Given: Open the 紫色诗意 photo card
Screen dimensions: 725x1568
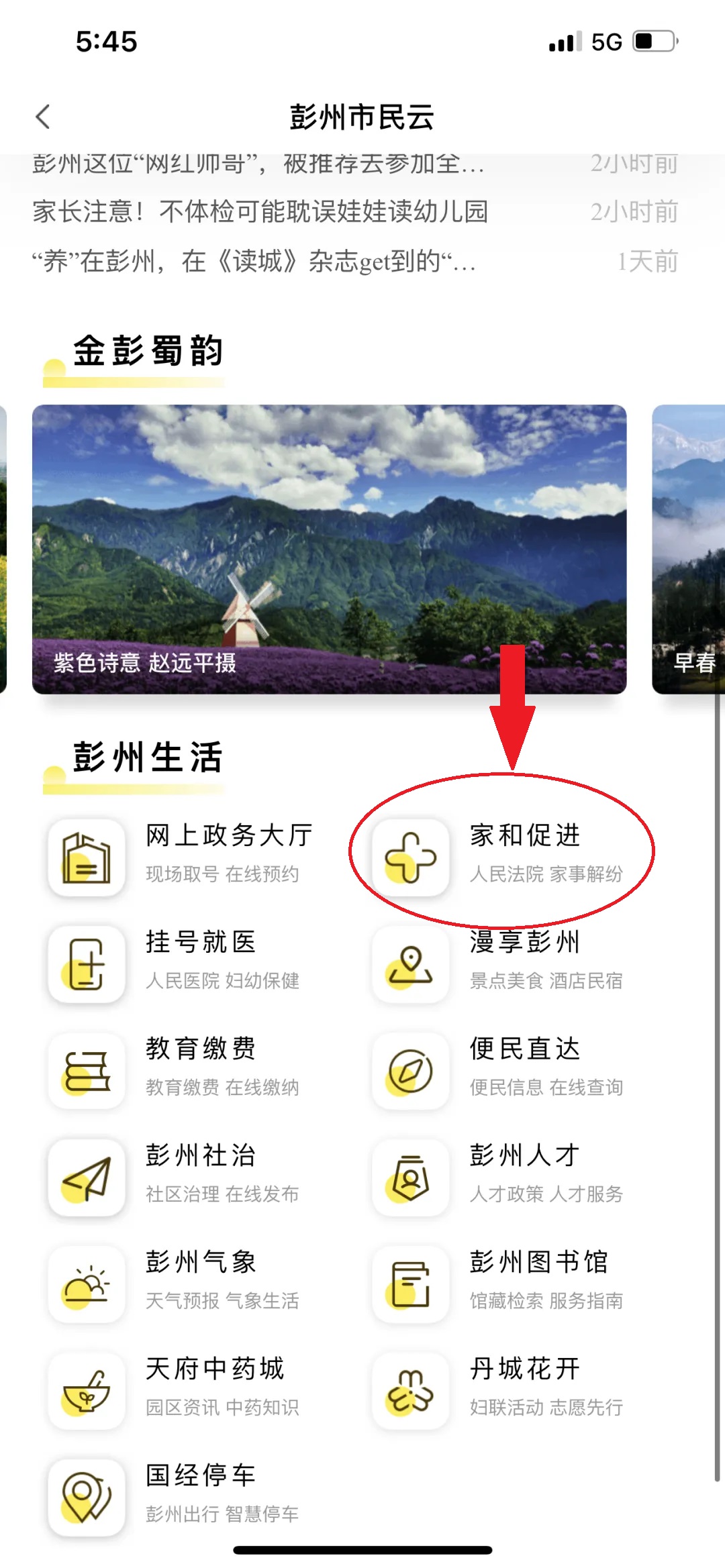Looking at the screenshot, I should (329, 547).
